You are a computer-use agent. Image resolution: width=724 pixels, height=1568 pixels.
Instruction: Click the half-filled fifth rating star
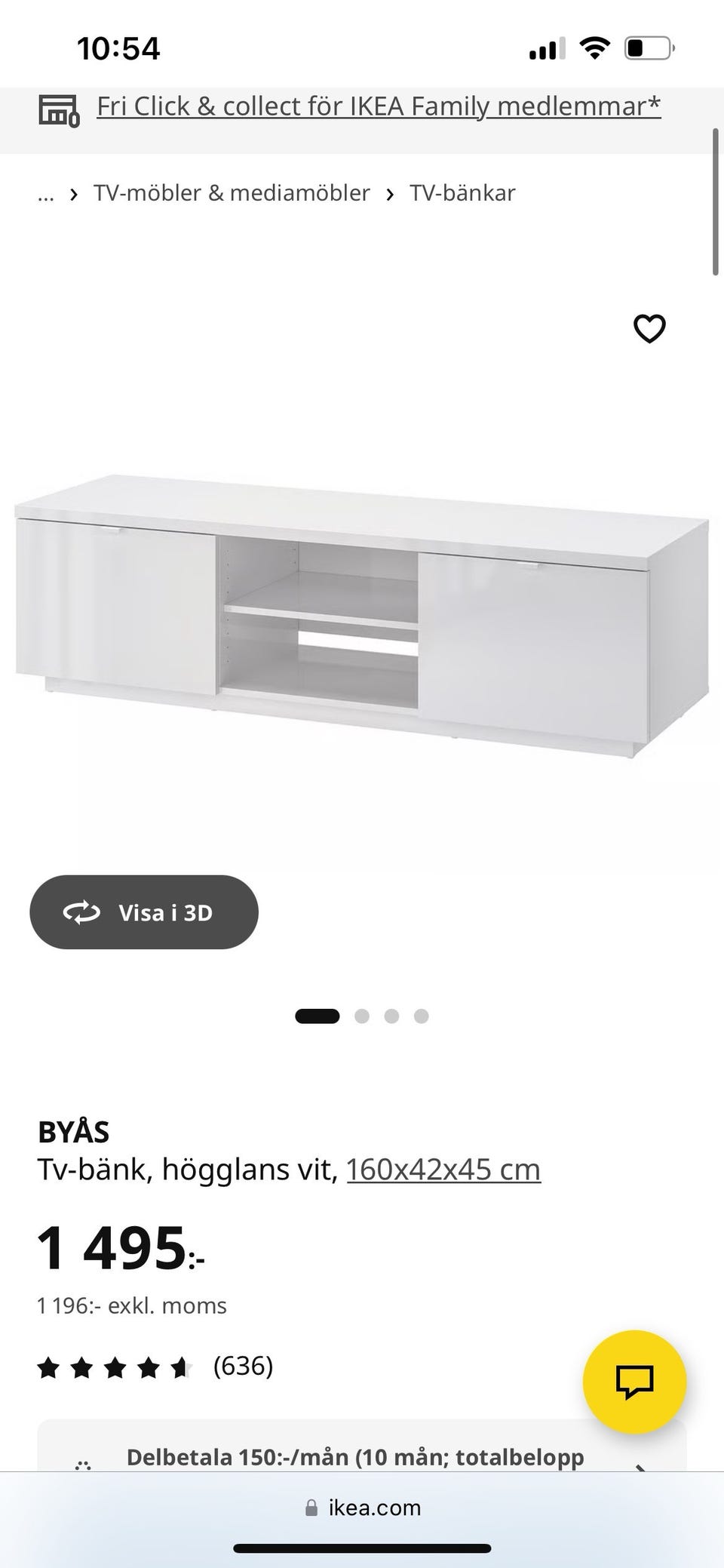(181, 1366)
